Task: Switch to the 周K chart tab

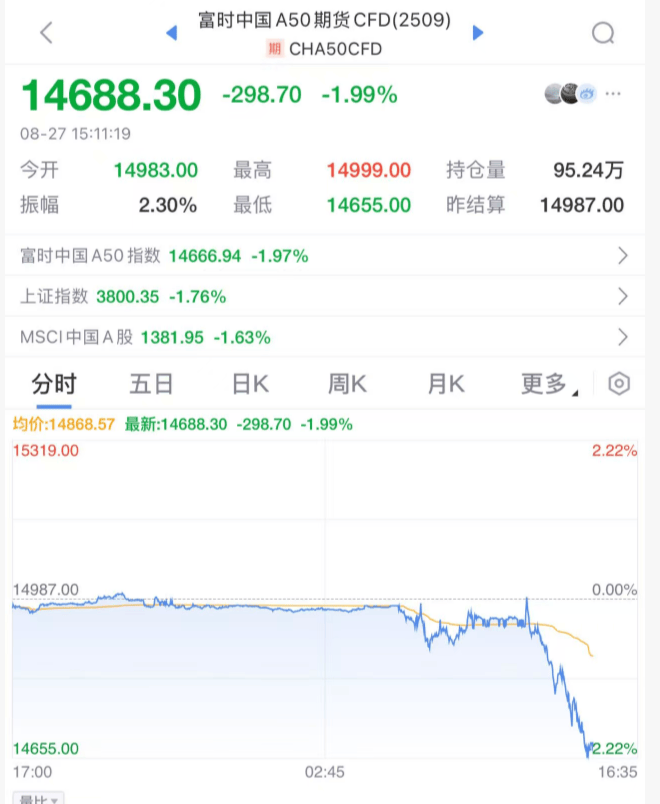Action: [348, 384]
